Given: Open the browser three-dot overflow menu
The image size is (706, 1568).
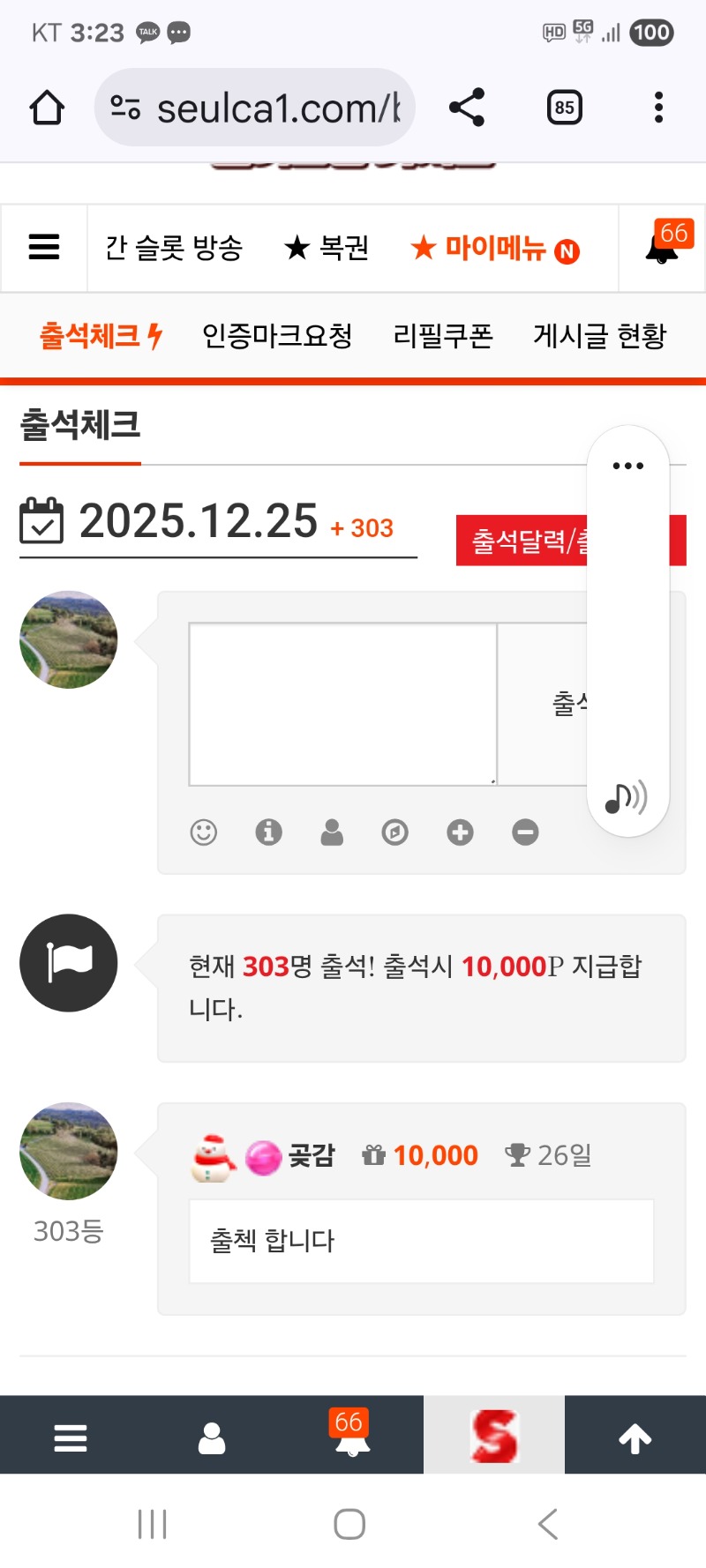Looking at the screenshot, I should [x=658, y=108].
